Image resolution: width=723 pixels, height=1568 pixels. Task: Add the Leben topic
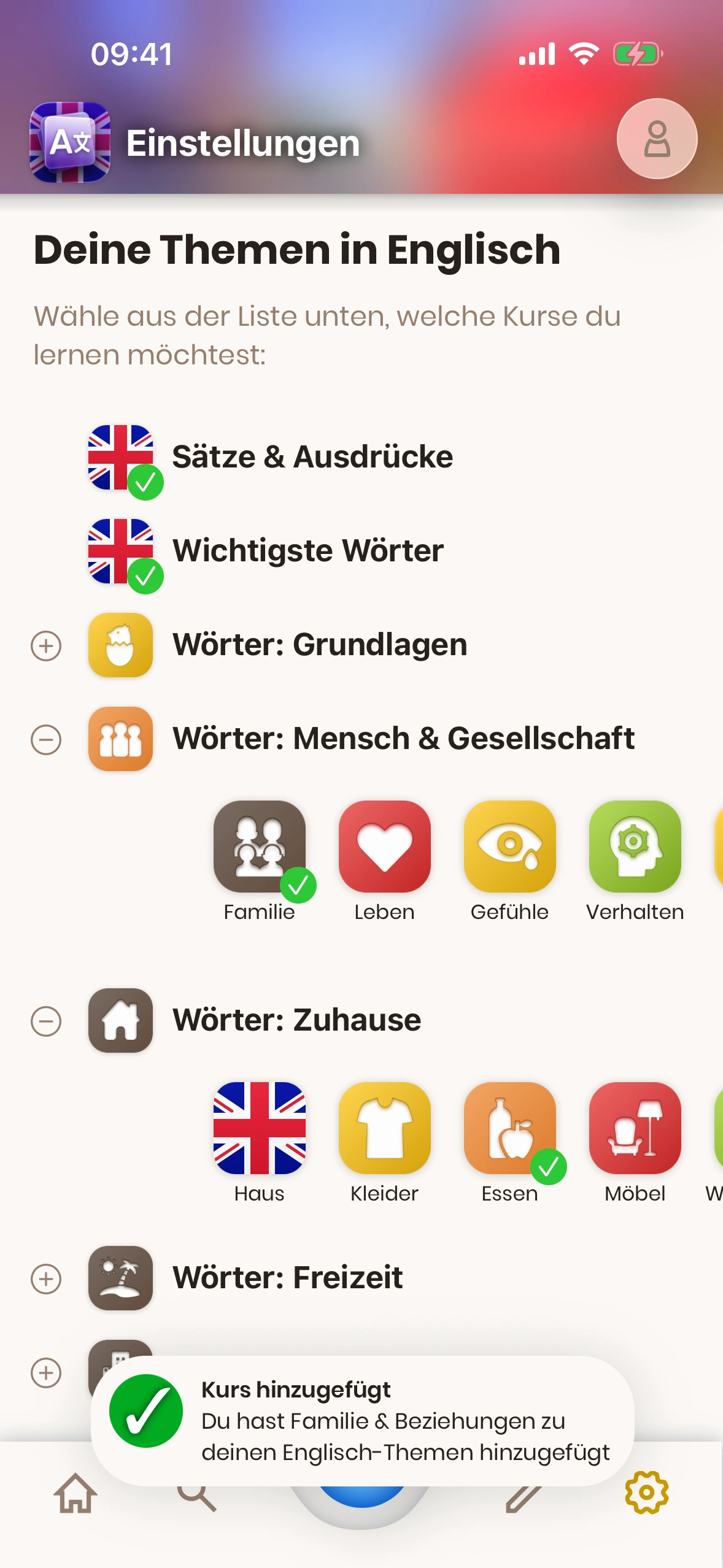pos(385,847)
